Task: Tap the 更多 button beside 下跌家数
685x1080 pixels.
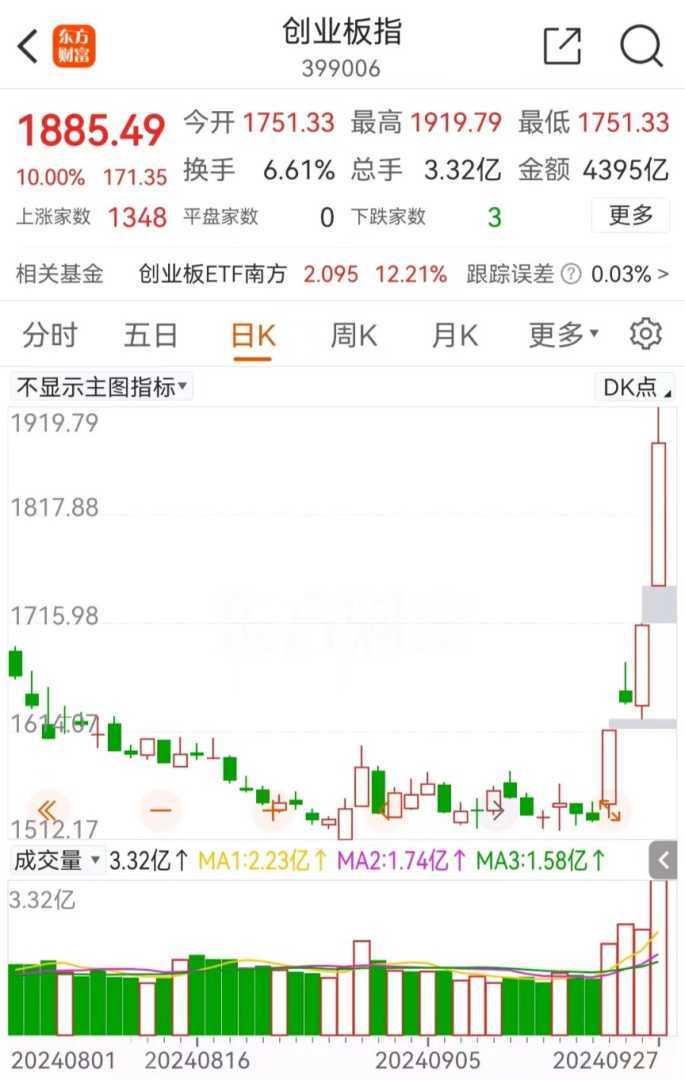Action: point(630,215)
